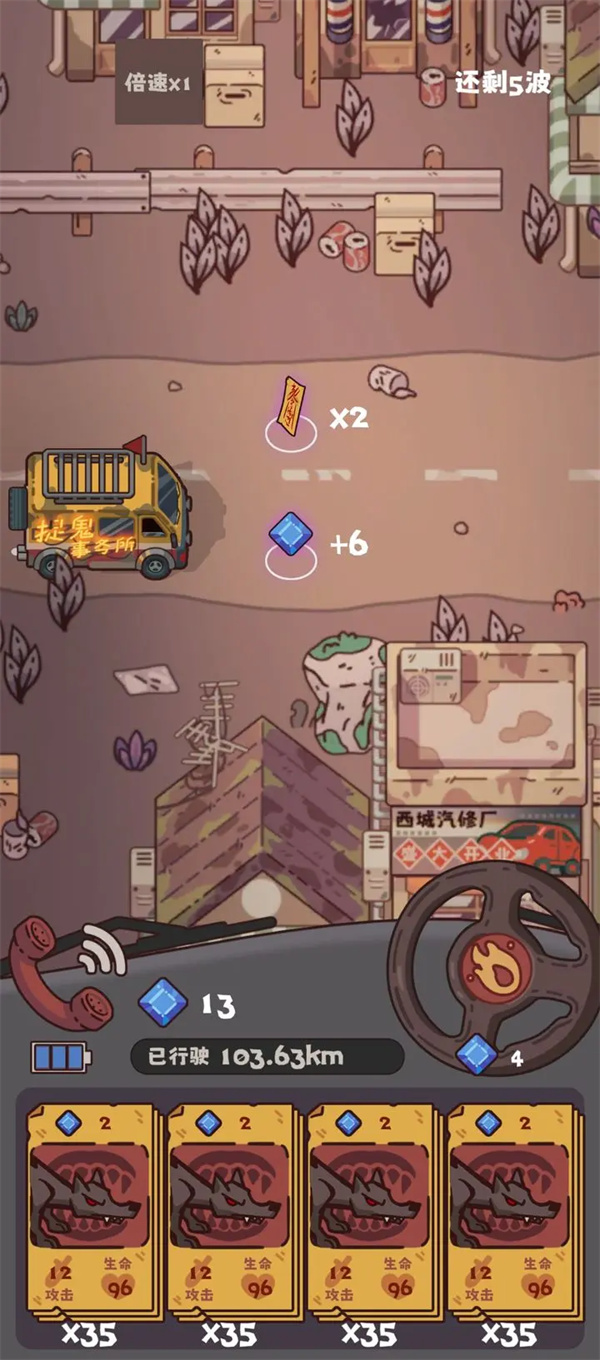Tap the red telephone call icon

point(62,968)
